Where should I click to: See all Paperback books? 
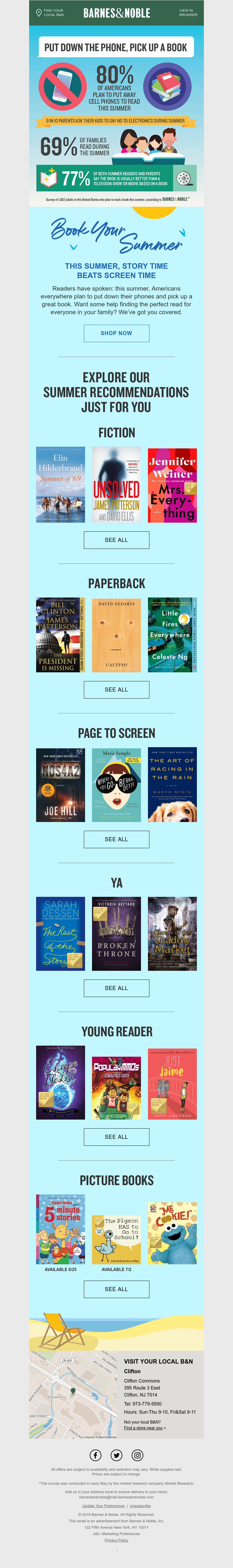tap(116, 690)
